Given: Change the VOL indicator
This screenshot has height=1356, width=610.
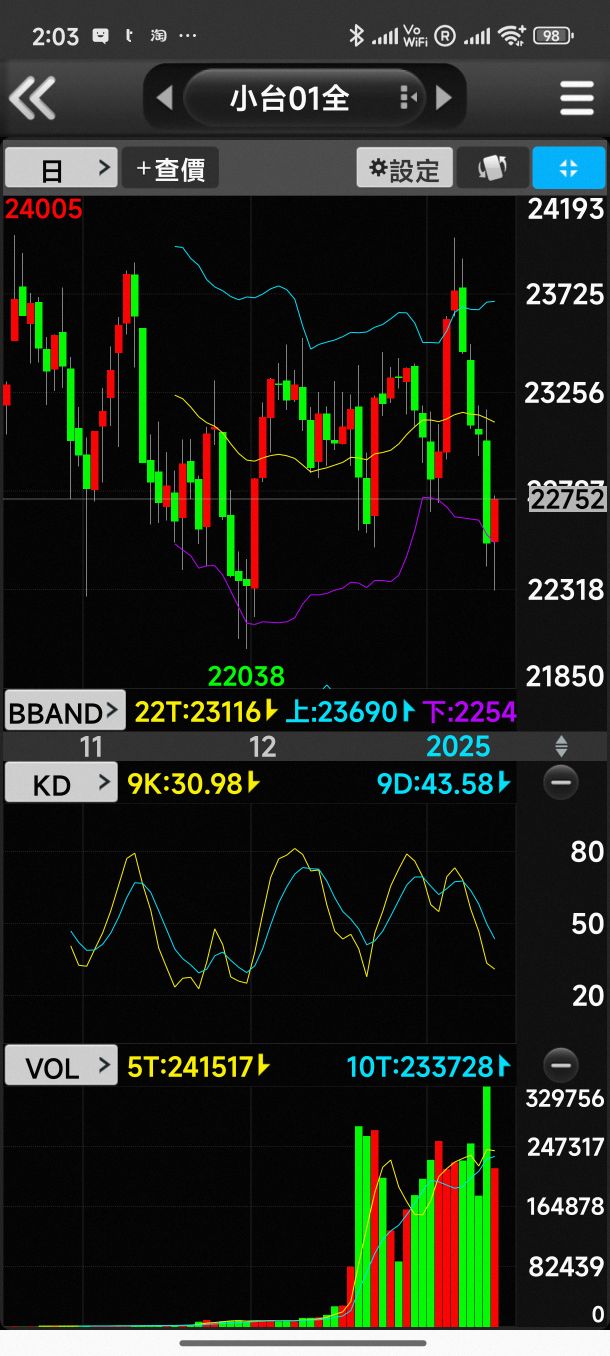Looking at the screenshot, I should pos(61,1066).
